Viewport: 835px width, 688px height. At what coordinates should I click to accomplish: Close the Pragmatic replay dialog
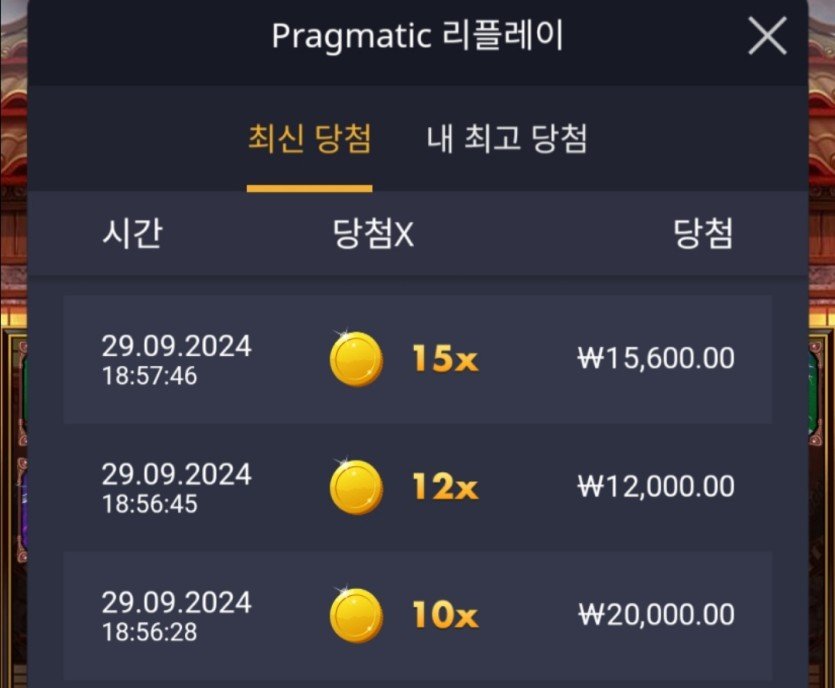click(768, 37)
